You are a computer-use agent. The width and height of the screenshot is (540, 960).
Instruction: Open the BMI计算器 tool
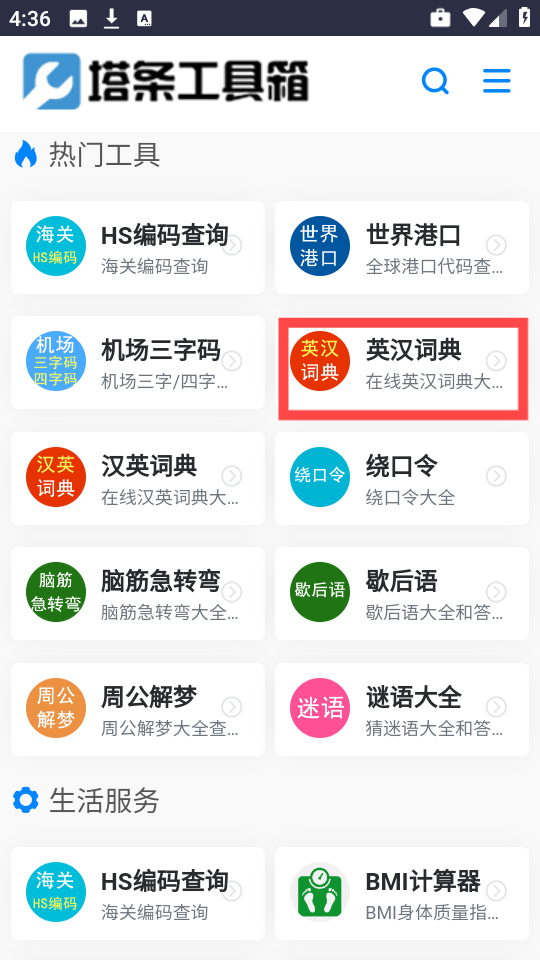(x=402, y=893)
